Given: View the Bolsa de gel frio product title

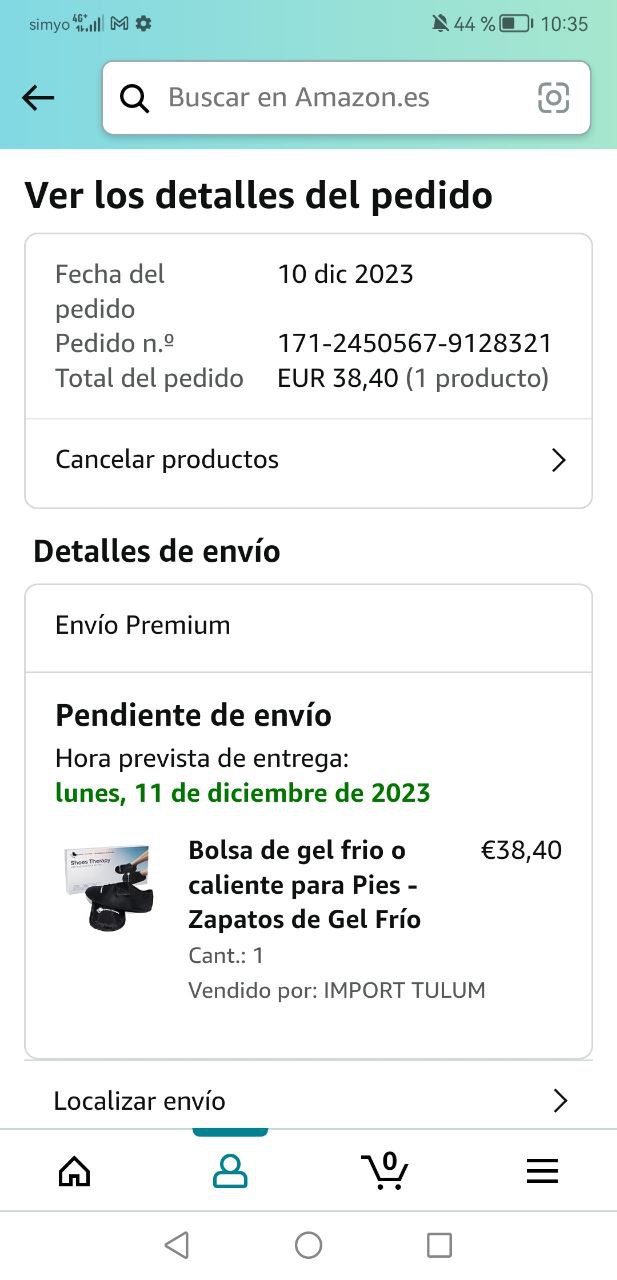Looking at the screenshot, I should (304, 884).
